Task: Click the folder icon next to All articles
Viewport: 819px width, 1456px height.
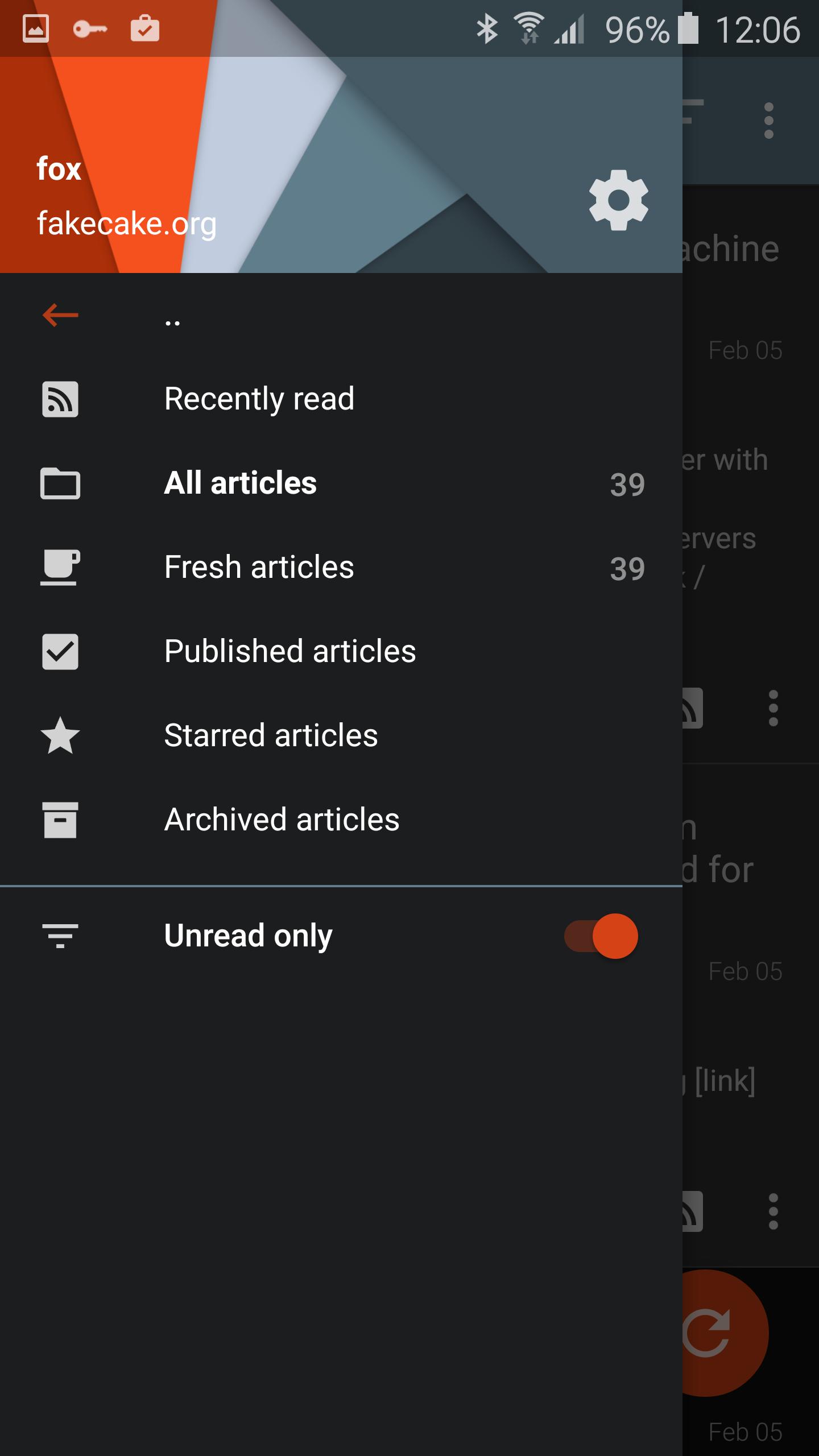Action: [x=60, y=483]
